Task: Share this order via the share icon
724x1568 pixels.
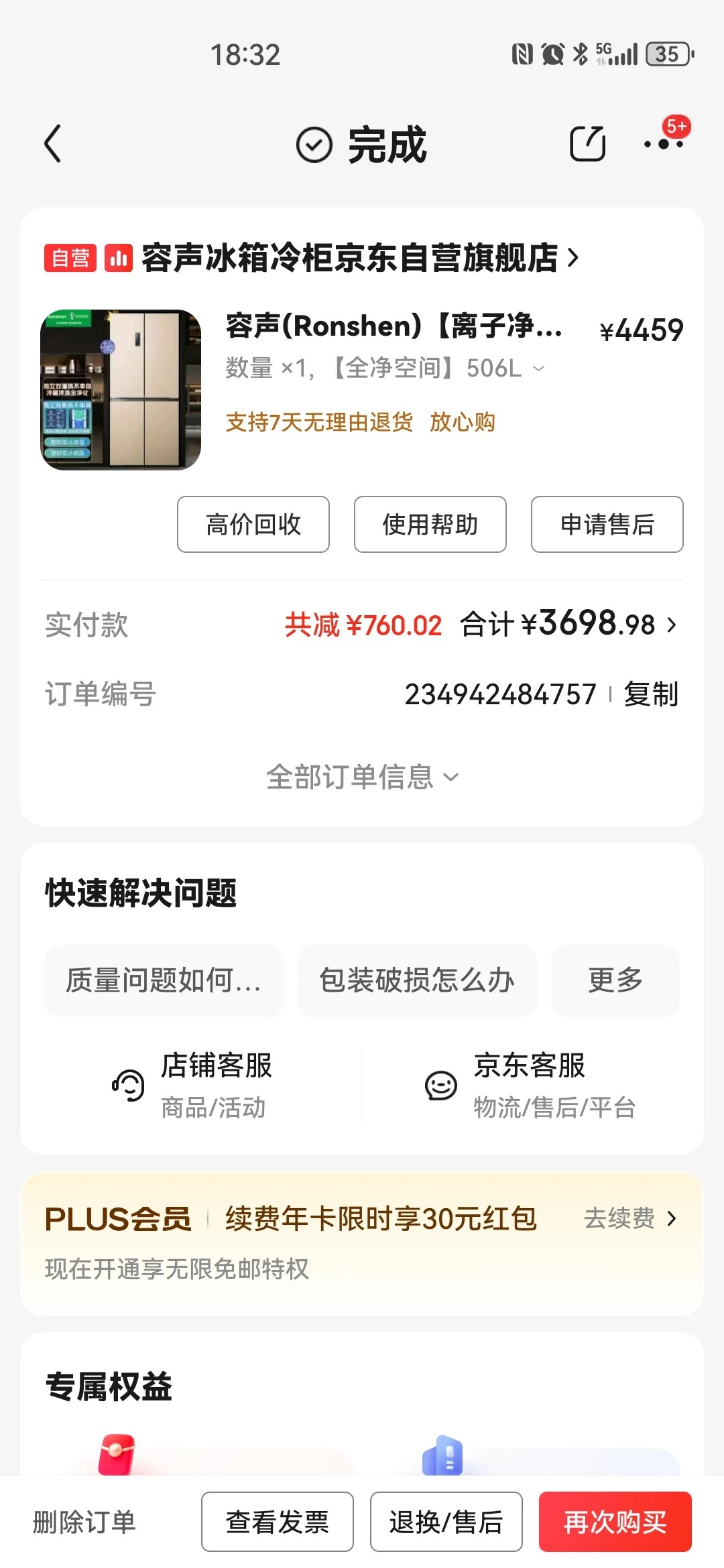Action: tap(587, 143)
